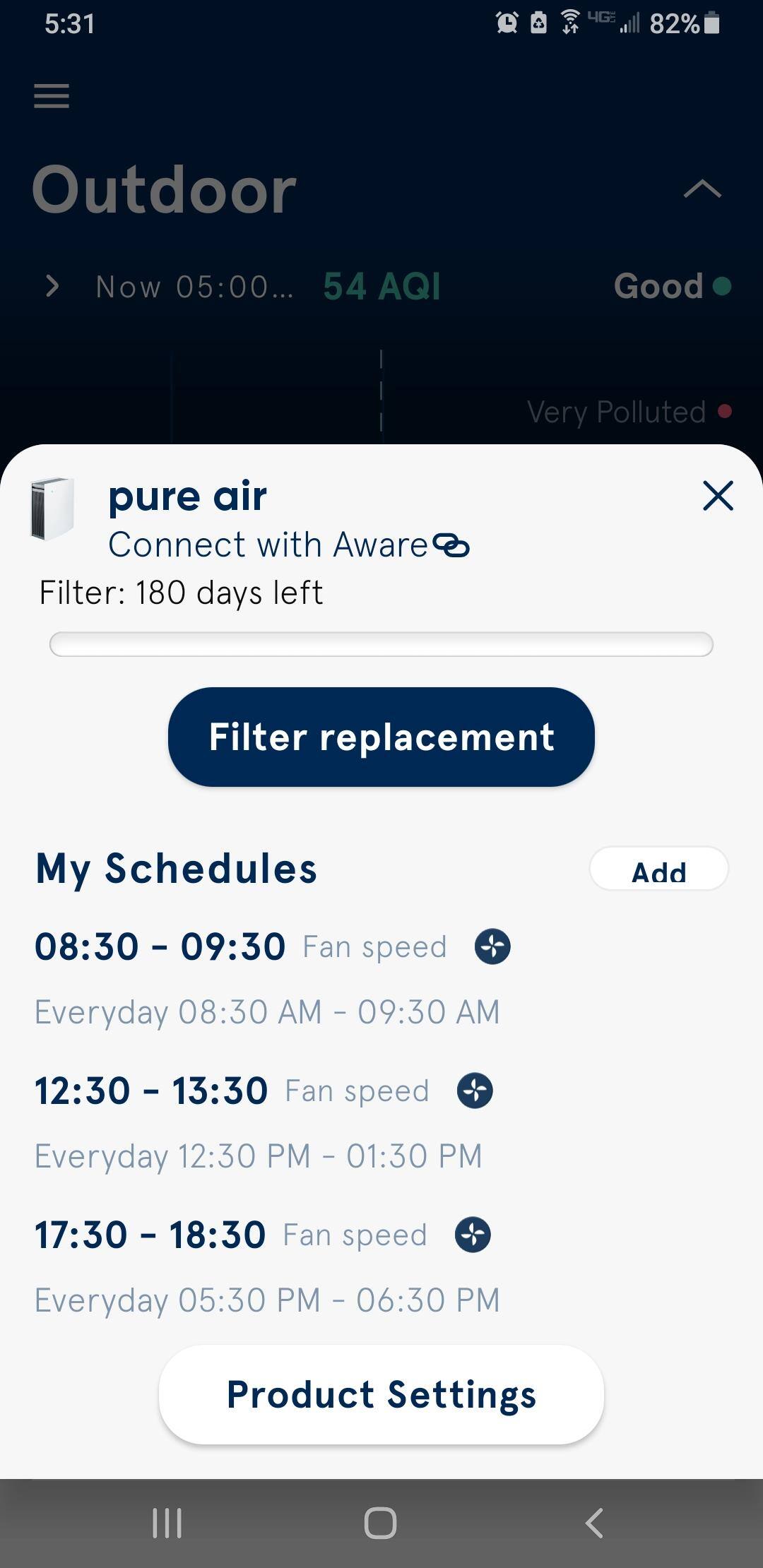Open the hamburger menu
The image size is (763, 1568).
click(x=52, y=96)
